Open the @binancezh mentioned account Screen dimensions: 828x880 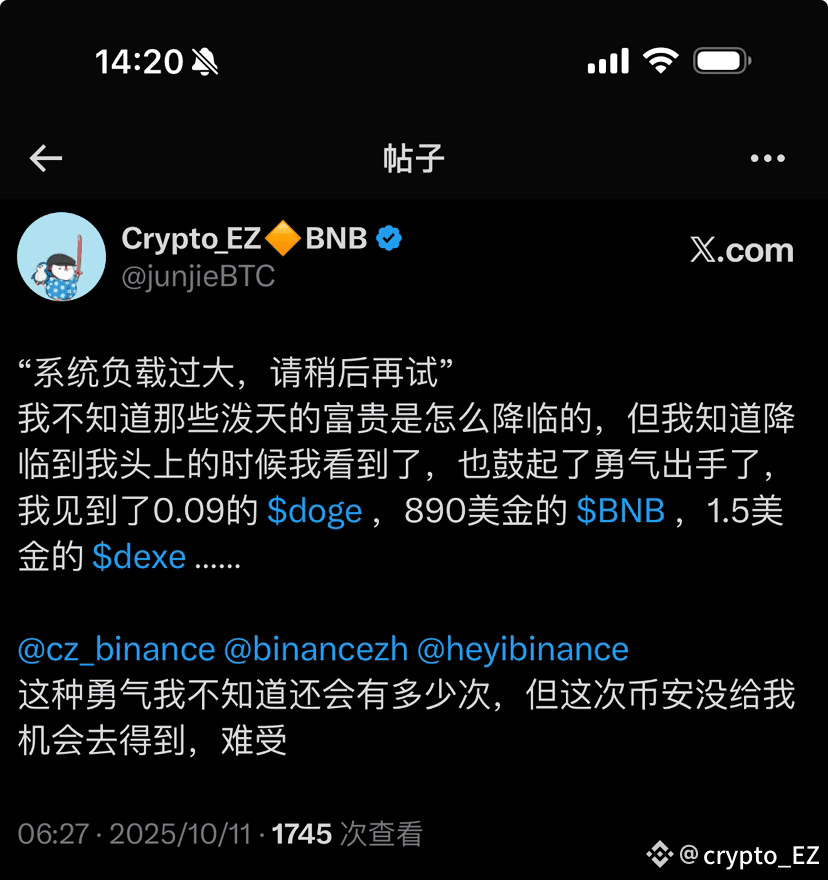tap(316, 649)
